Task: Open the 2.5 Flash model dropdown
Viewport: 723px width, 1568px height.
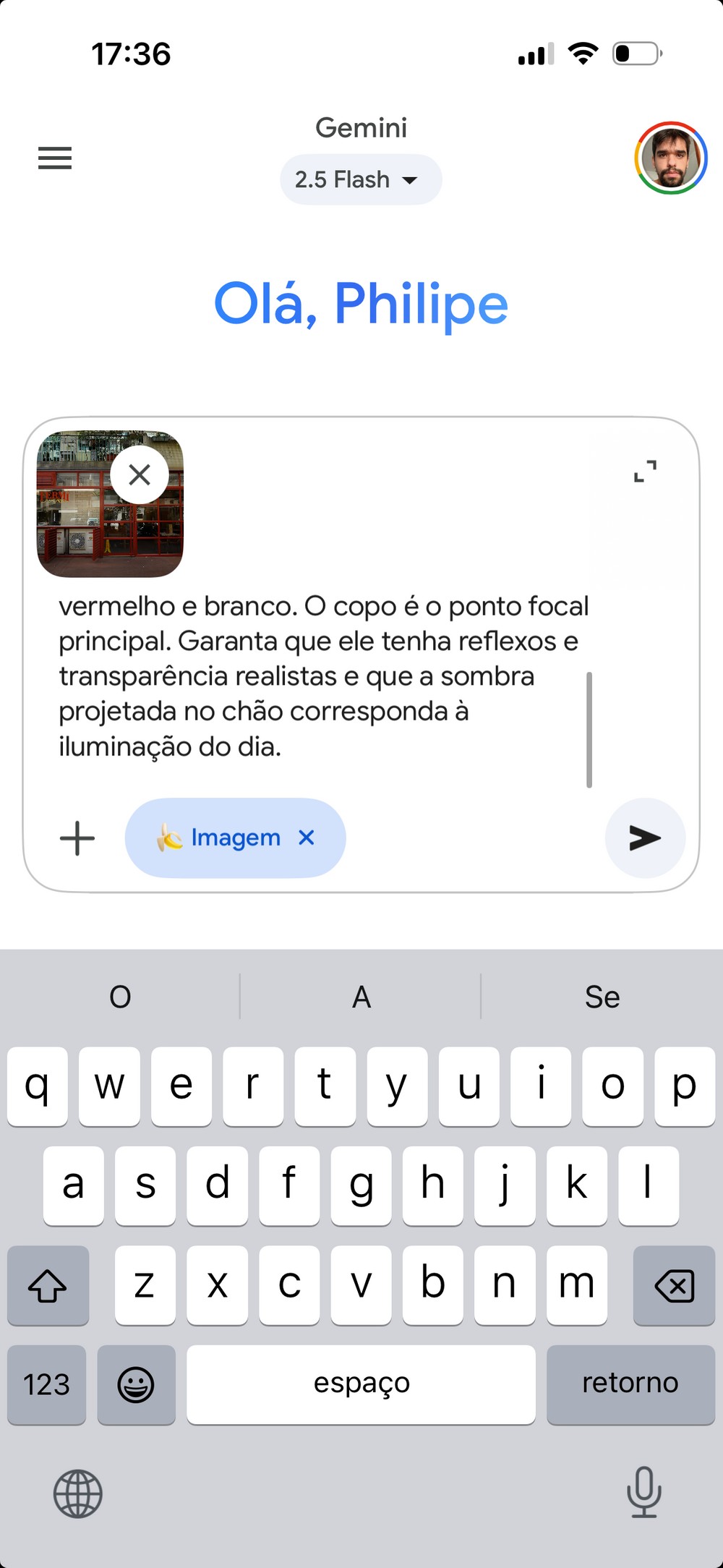Action: [360, 179]
